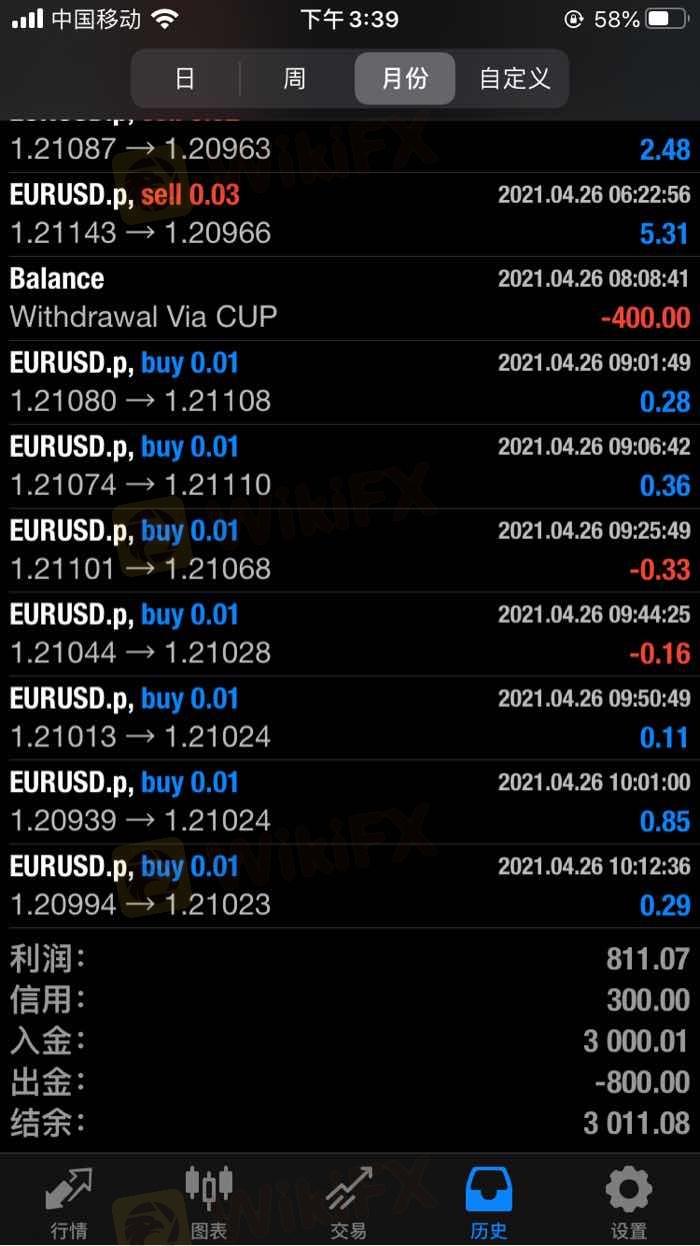View the Withdrawal Via CUP balance entry
The height and width of the screenshot is (1246, 700).
coord(350,298)
